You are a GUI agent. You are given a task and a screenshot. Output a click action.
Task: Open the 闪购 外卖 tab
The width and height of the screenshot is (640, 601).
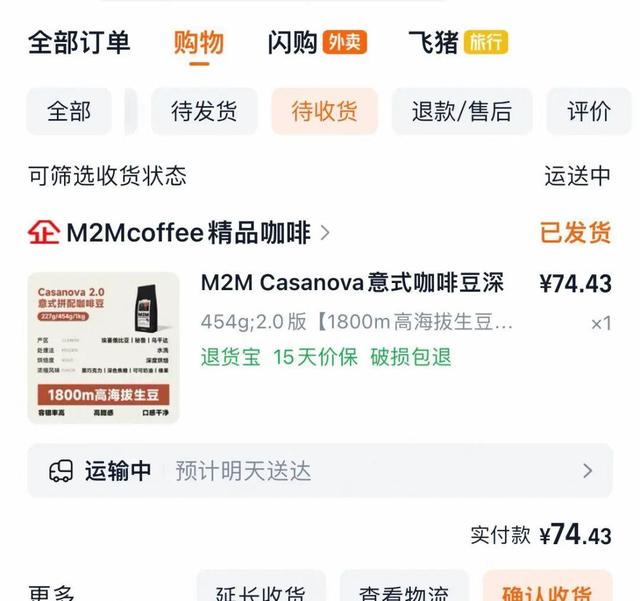point(316,42)
